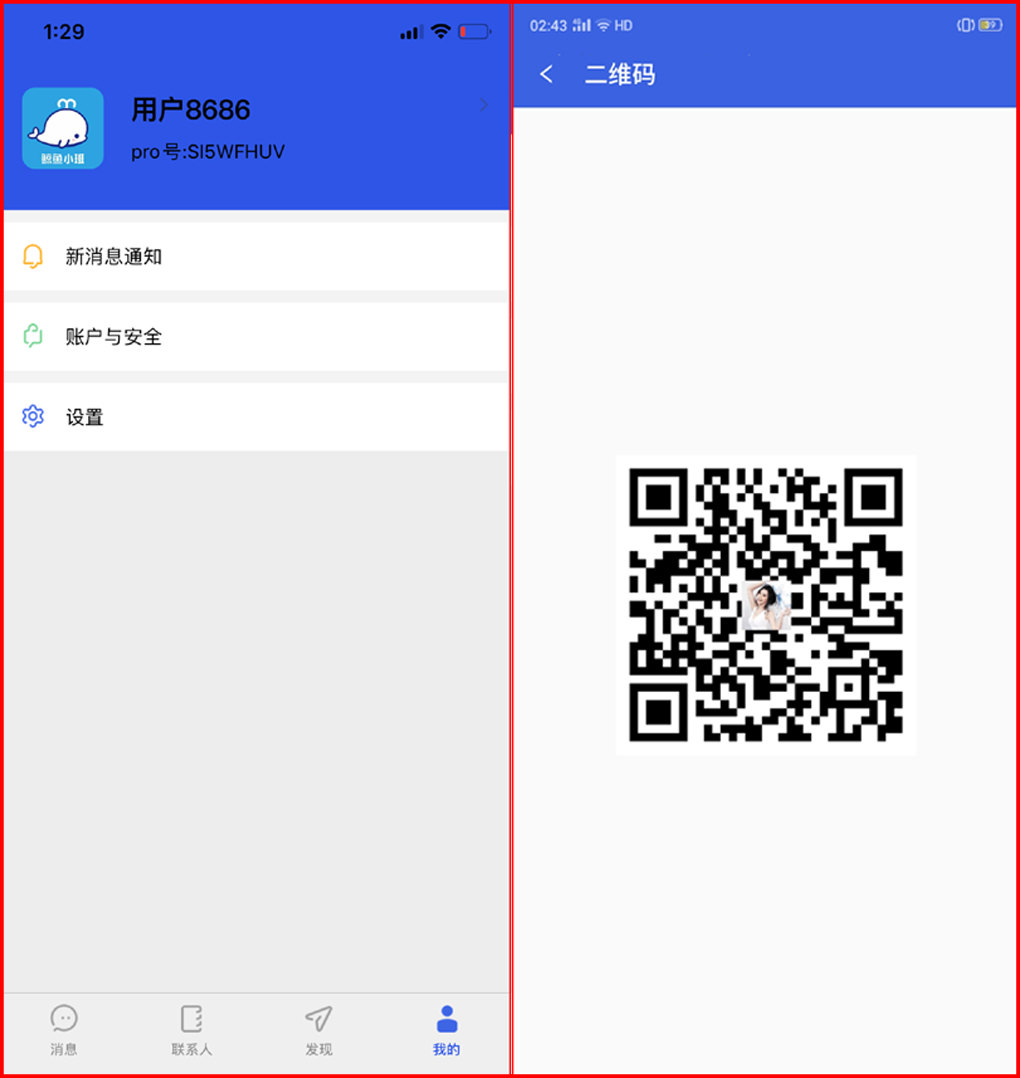
Task: Go back from the 二维码 screen
Action: point(546,74)
